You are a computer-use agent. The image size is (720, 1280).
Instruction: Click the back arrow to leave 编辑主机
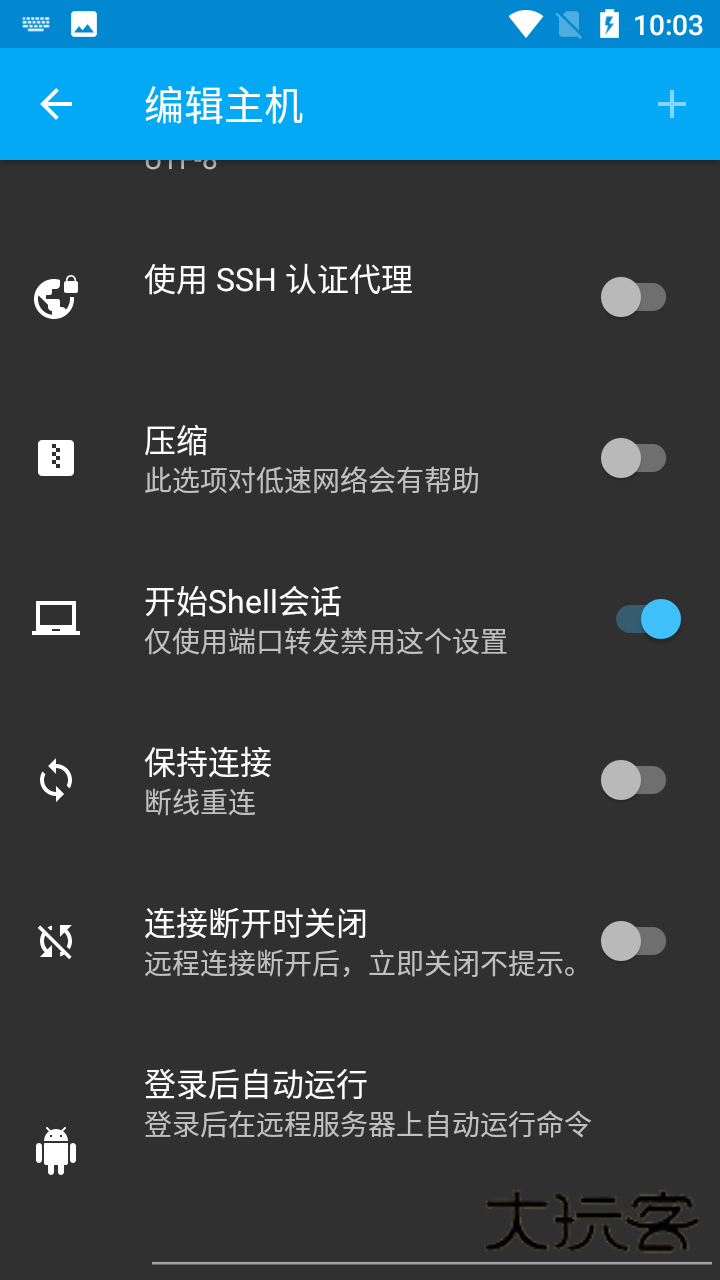(x=55, y=104)
